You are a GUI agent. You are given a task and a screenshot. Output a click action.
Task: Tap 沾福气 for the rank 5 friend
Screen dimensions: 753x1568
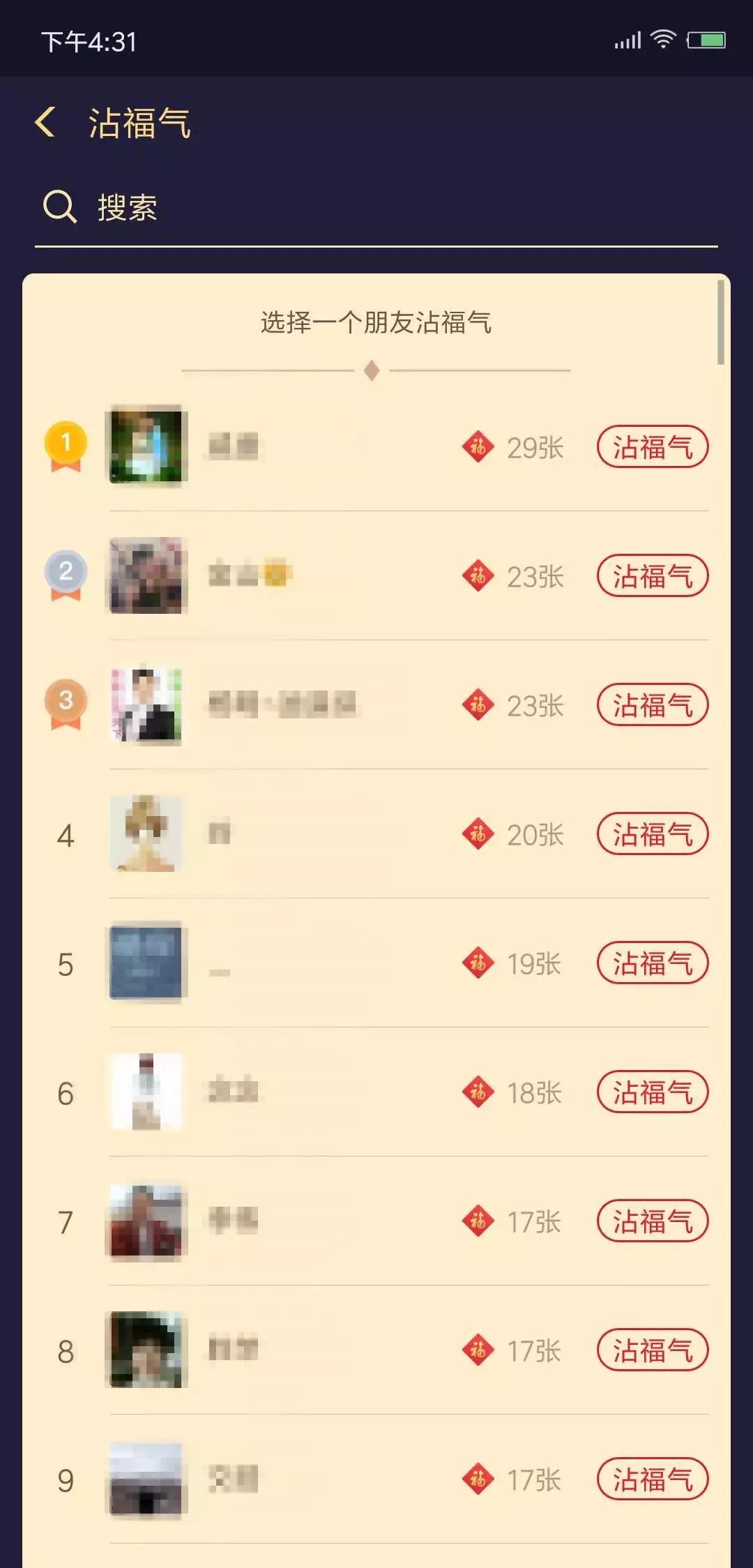[652, 963]
